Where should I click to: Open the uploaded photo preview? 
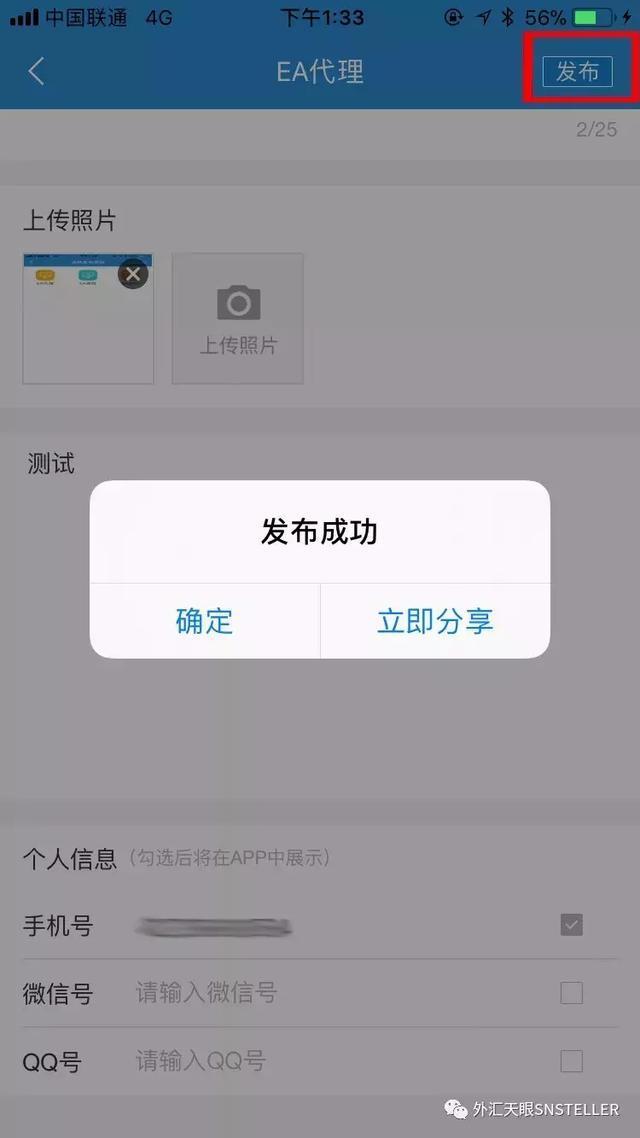pyautogui.click(x=80, y=330)
